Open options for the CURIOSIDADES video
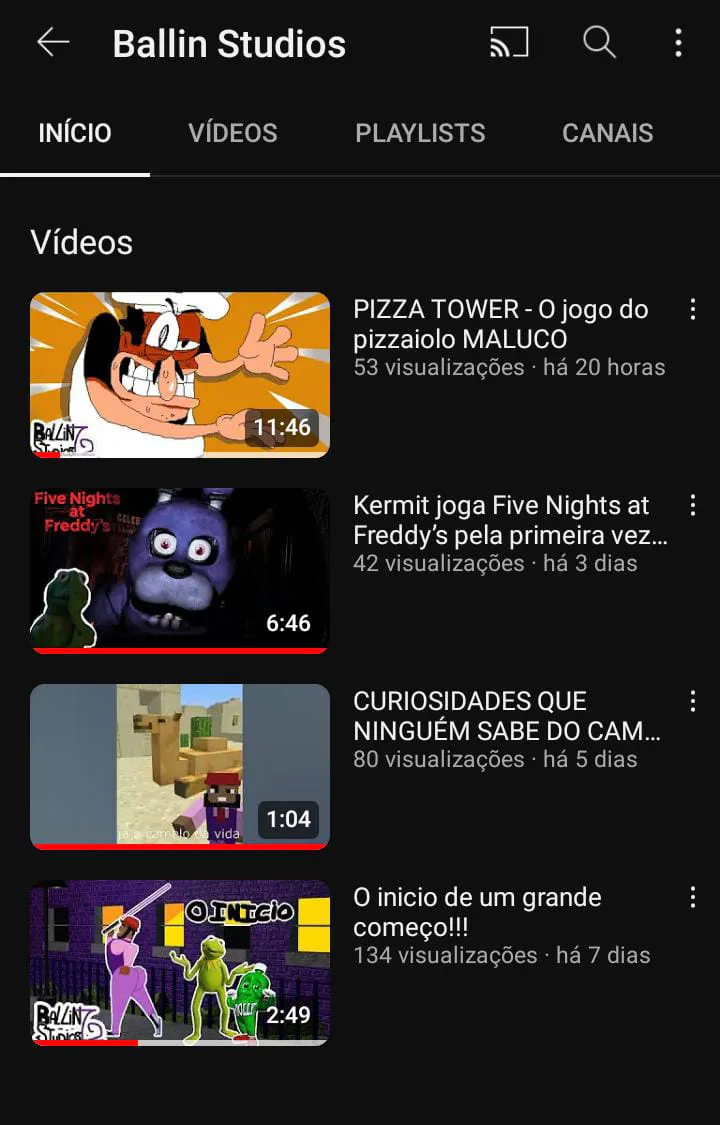720x1125 pixels. pos(692,701)
